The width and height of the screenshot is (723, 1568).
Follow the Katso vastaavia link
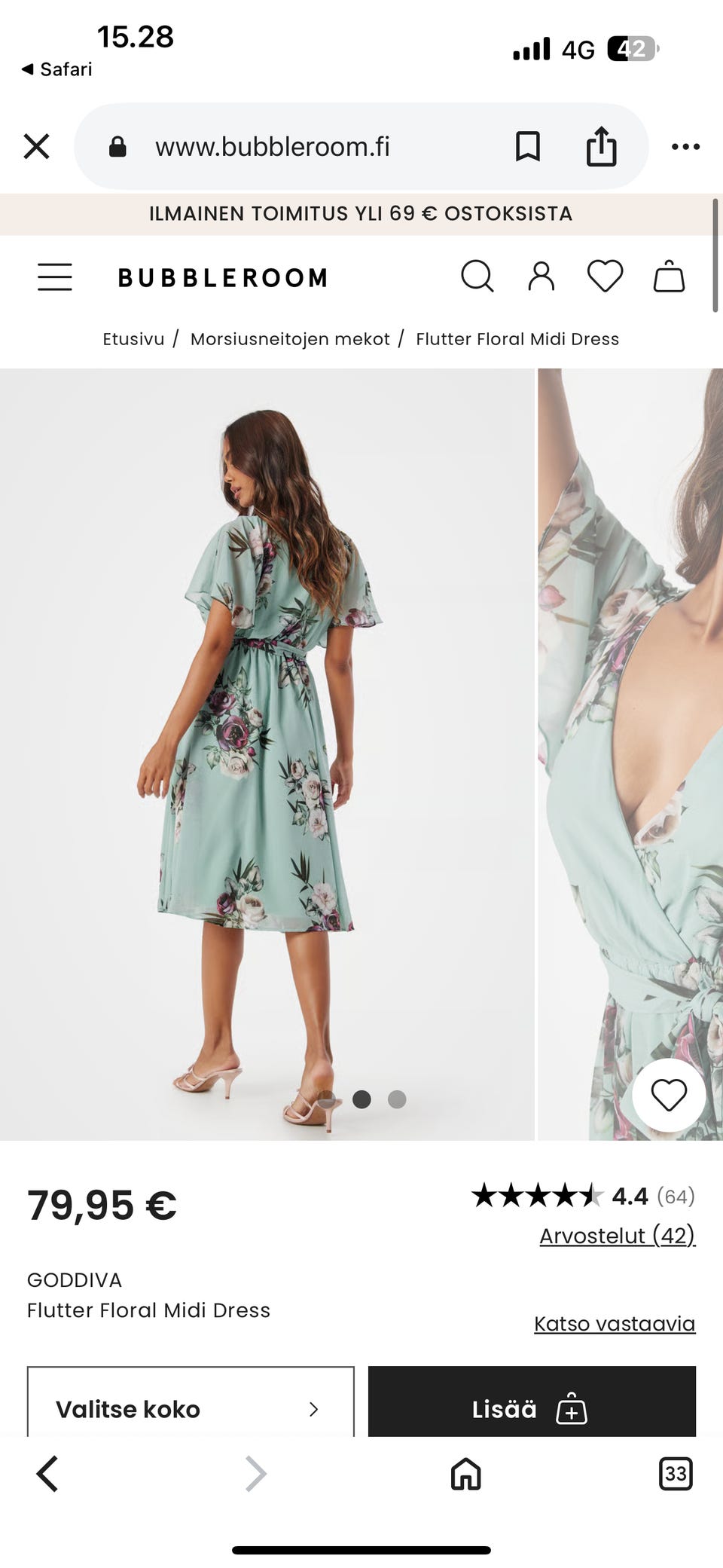coord(615,1324)
